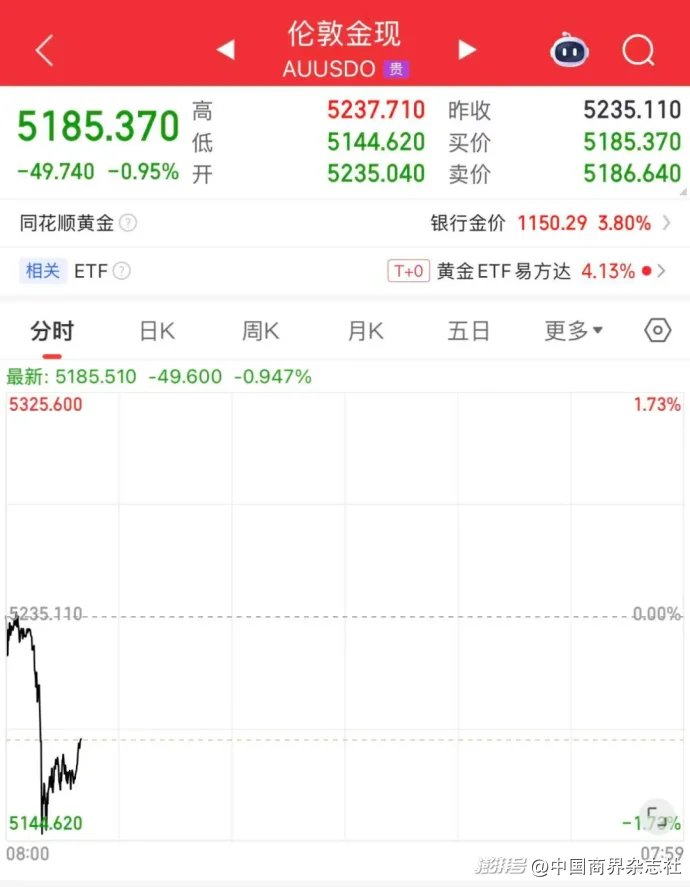Switch to the 月K tab
This screenshot has height=887, width=690.
tap(365, 331)
